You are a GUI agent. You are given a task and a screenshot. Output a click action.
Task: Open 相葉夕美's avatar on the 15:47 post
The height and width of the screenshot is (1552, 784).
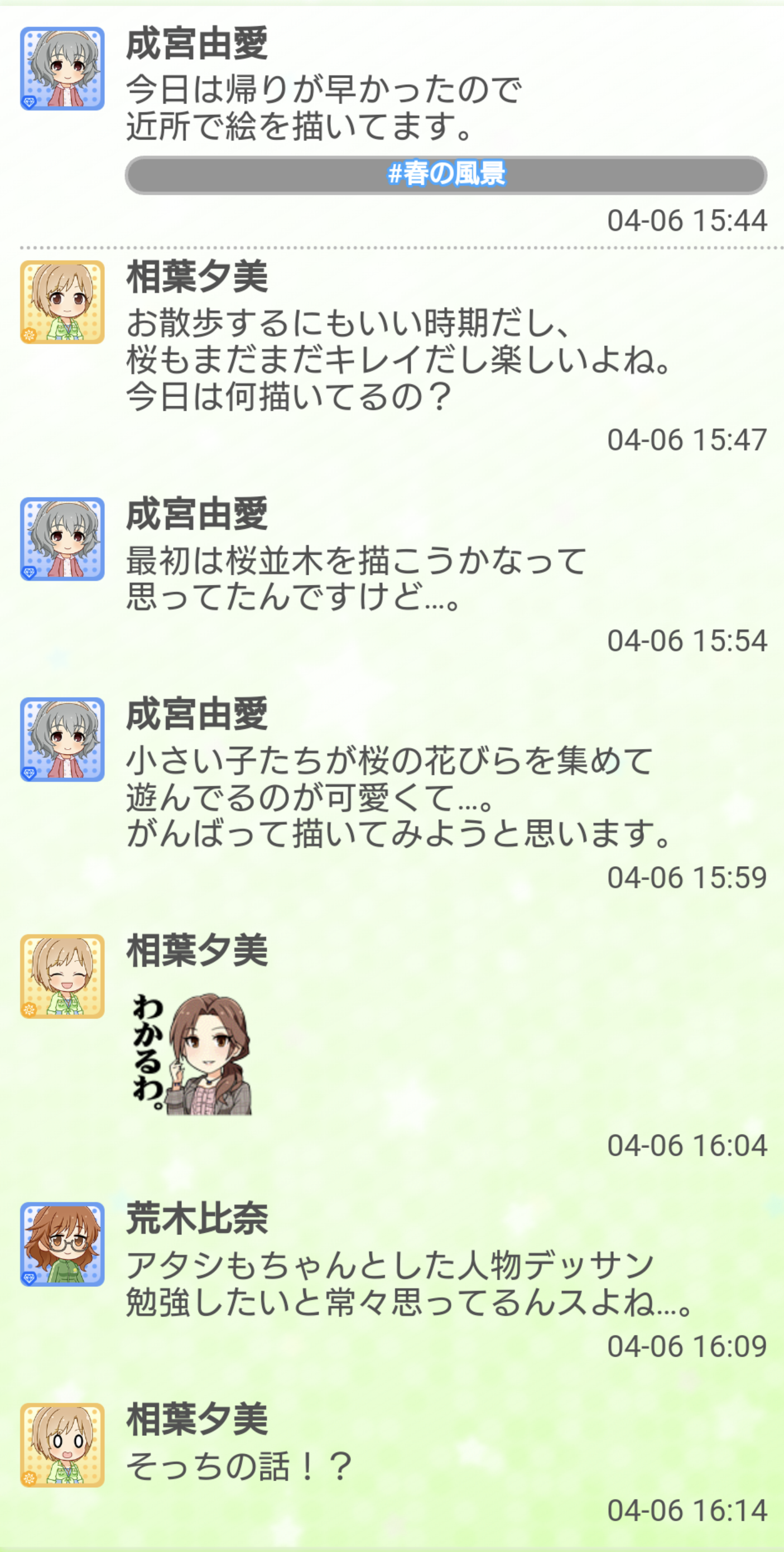[x=62, y=302]
